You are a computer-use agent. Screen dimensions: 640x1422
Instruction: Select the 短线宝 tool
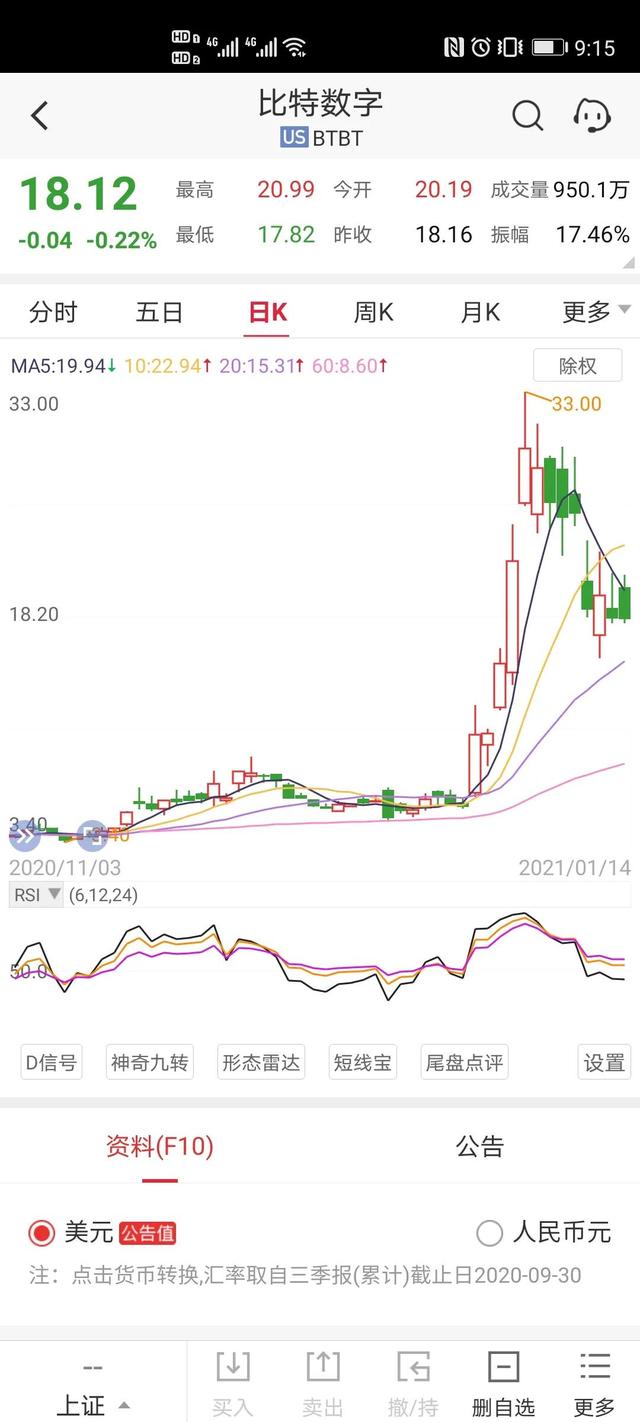pyautogui.click(x=363, y=1062)
